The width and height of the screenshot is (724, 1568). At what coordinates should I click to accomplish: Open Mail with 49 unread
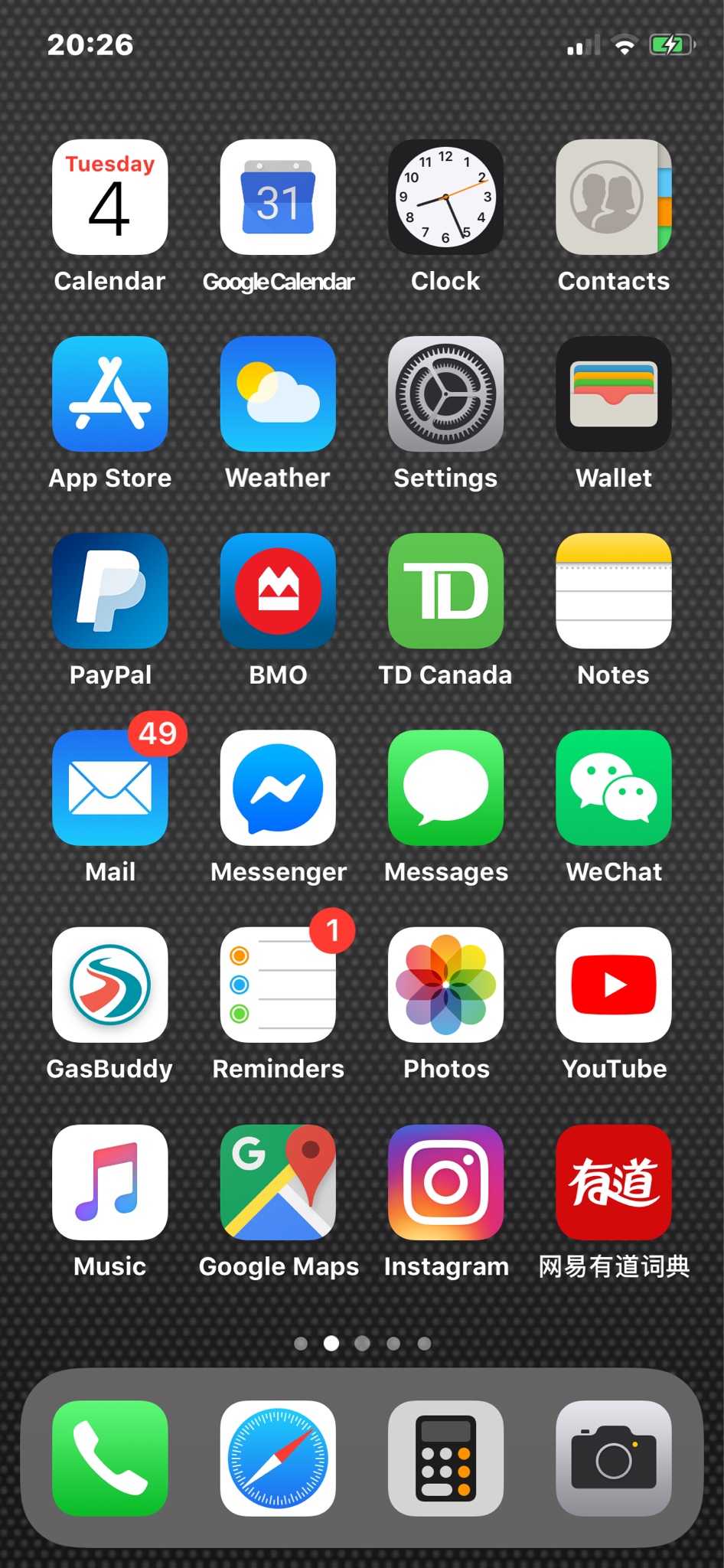tap(109, 788)
